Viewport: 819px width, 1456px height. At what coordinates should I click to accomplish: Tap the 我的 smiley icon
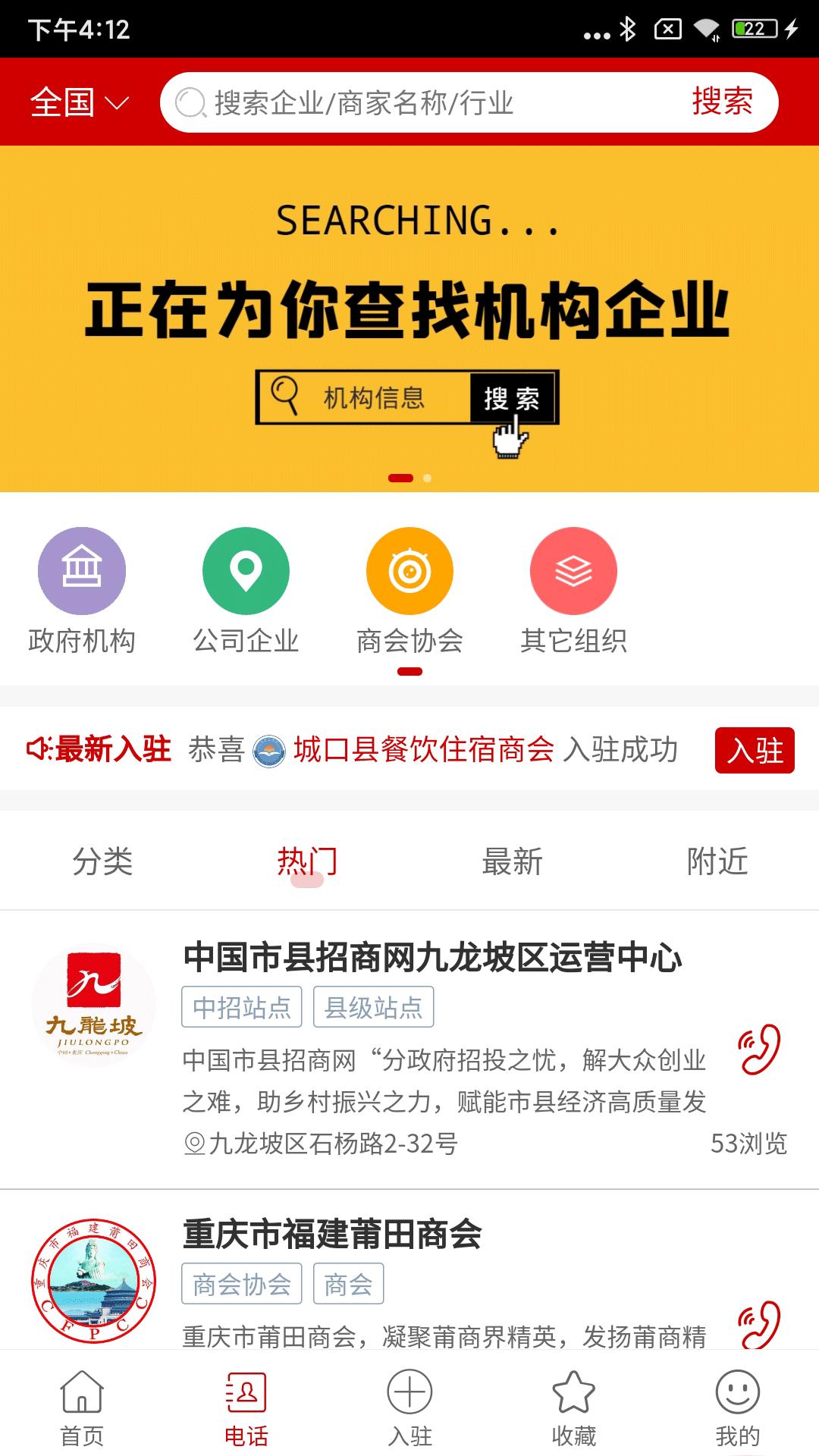click(x=737, y=1405)
